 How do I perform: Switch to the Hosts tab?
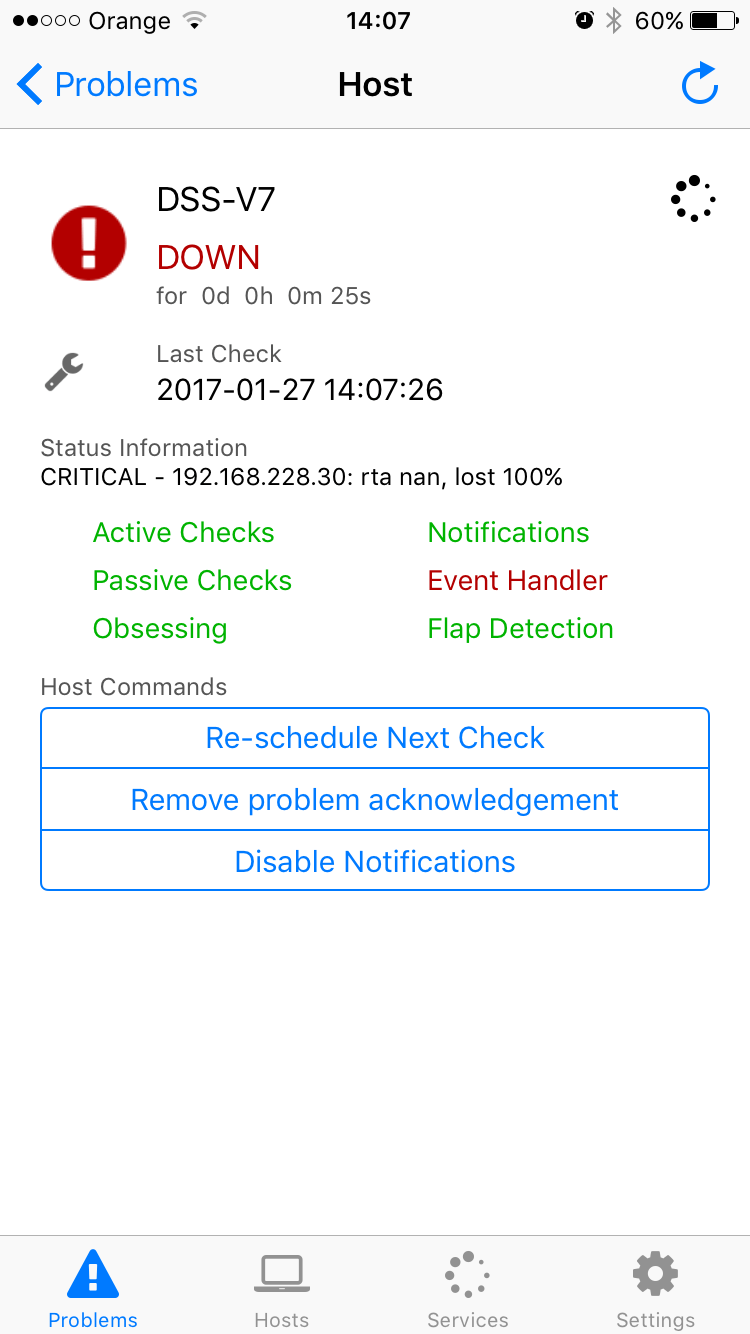tap(281, 1288)
